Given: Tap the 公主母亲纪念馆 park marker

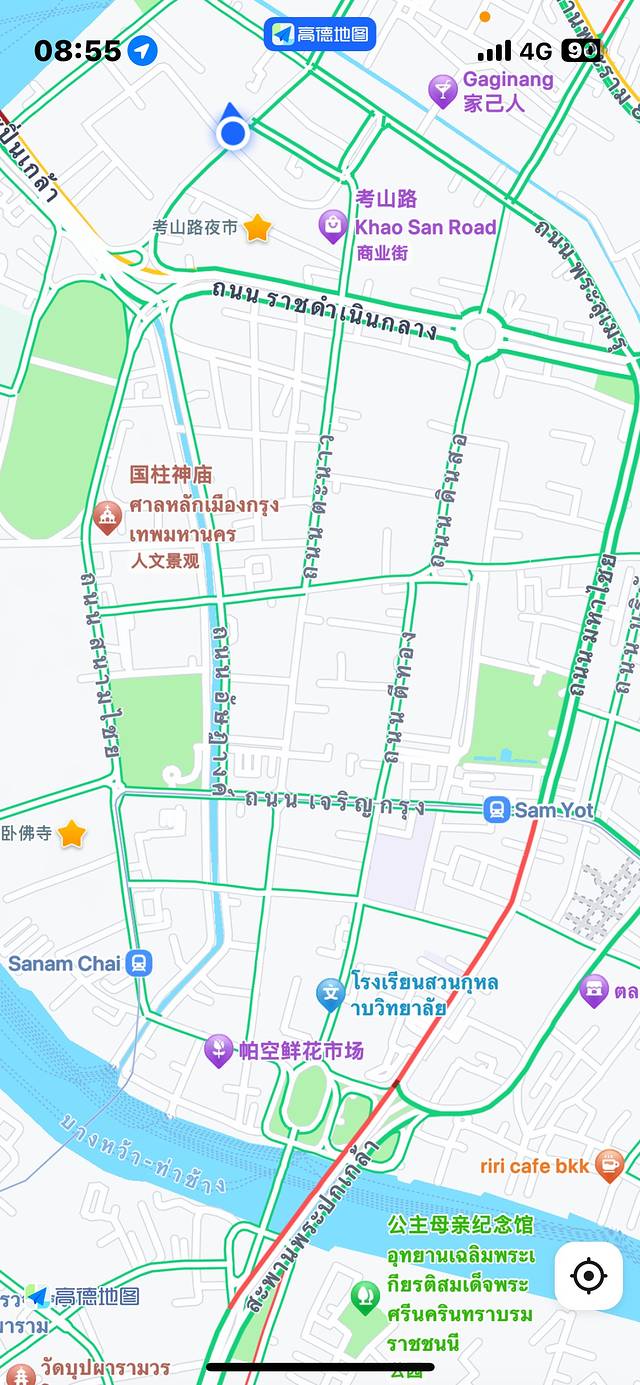Looking at the screenshot, I should tap(366, 1297).
